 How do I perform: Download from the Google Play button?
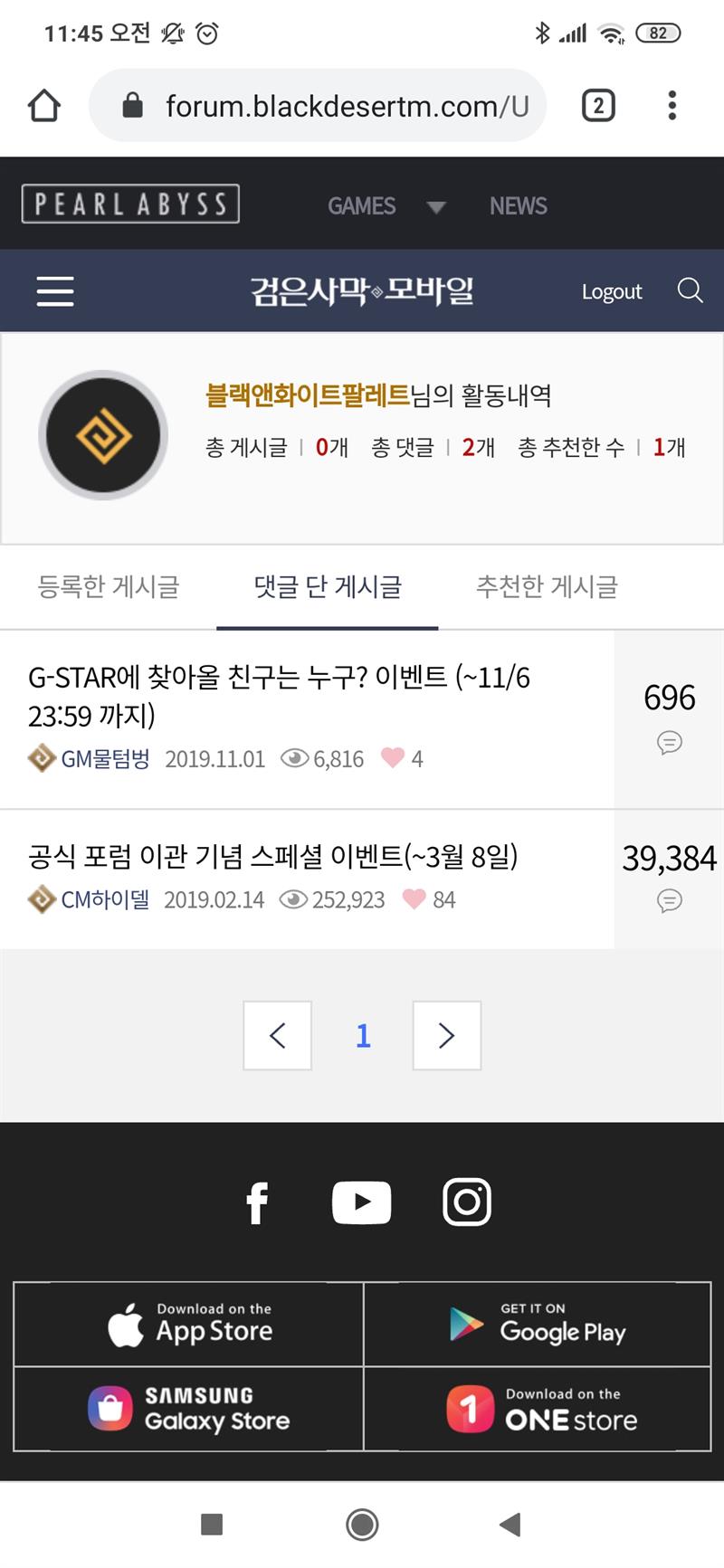pos(538,1325)
